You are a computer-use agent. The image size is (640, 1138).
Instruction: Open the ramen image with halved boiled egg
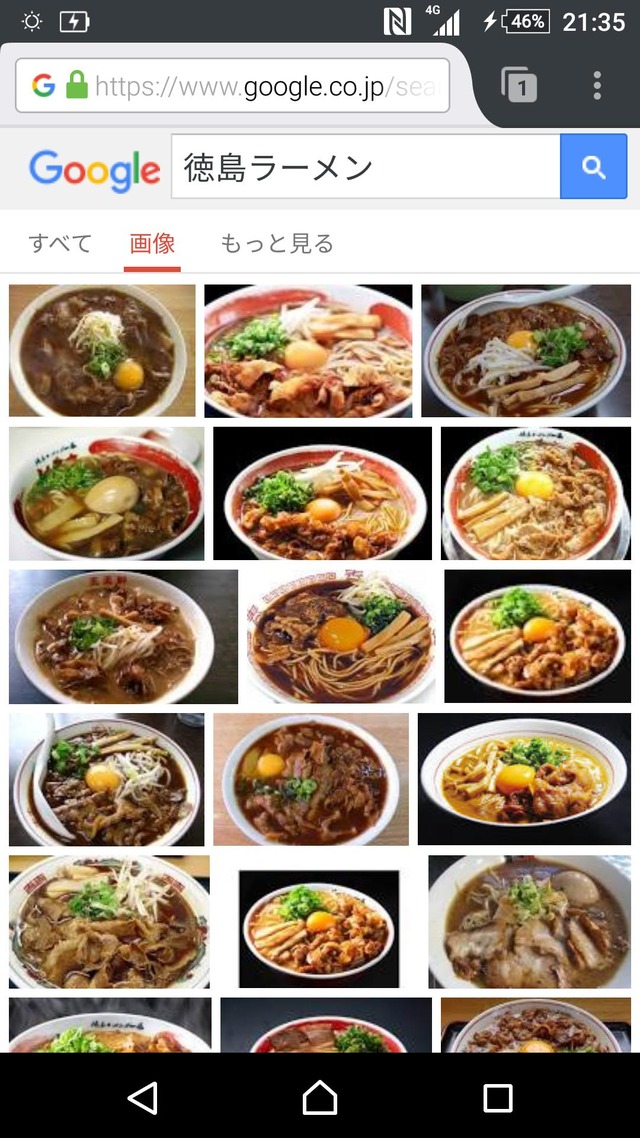pyautogui.click(x=106, y=493)
